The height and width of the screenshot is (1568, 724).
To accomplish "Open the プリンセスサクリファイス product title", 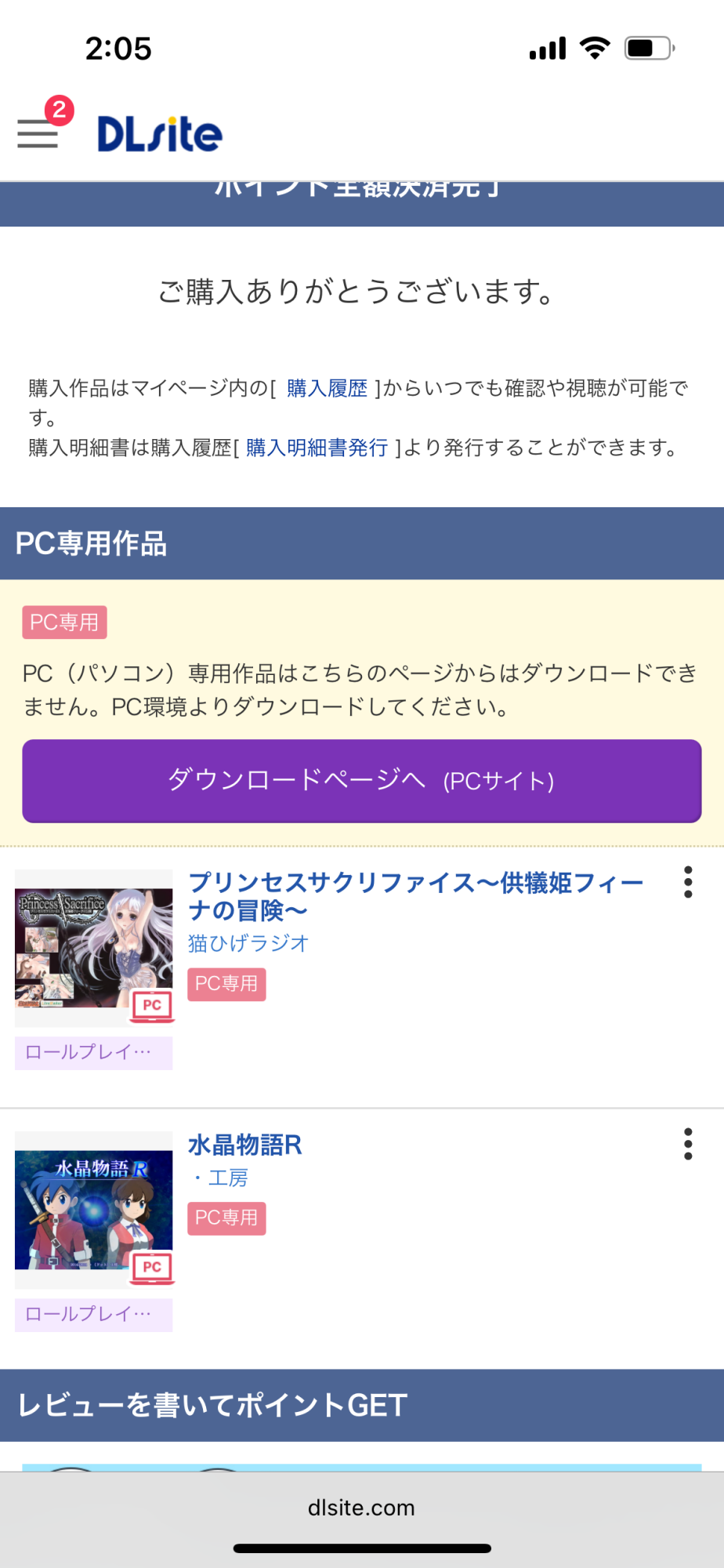I will click(415, 896).
